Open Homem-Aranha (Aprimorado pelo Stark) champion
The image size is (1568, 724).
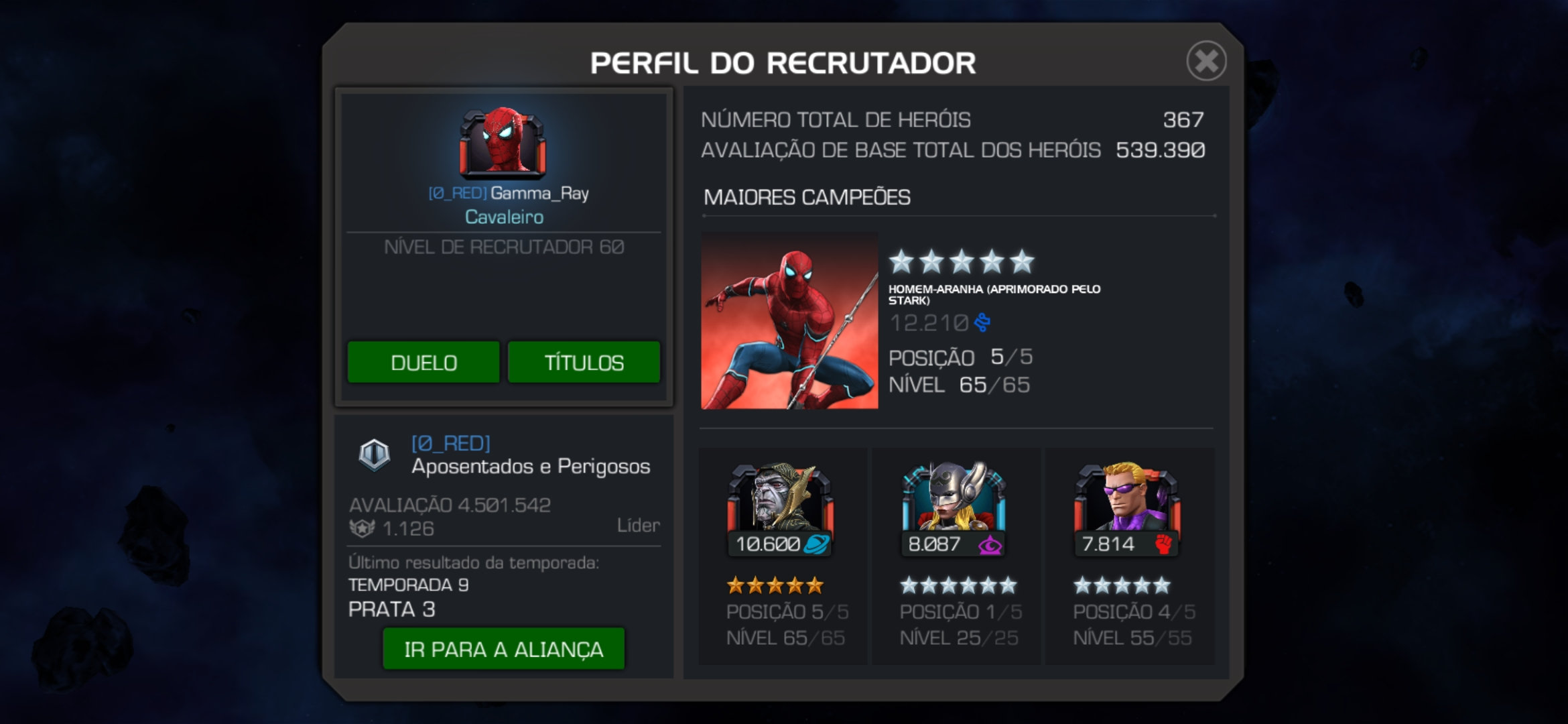(789, 321)
